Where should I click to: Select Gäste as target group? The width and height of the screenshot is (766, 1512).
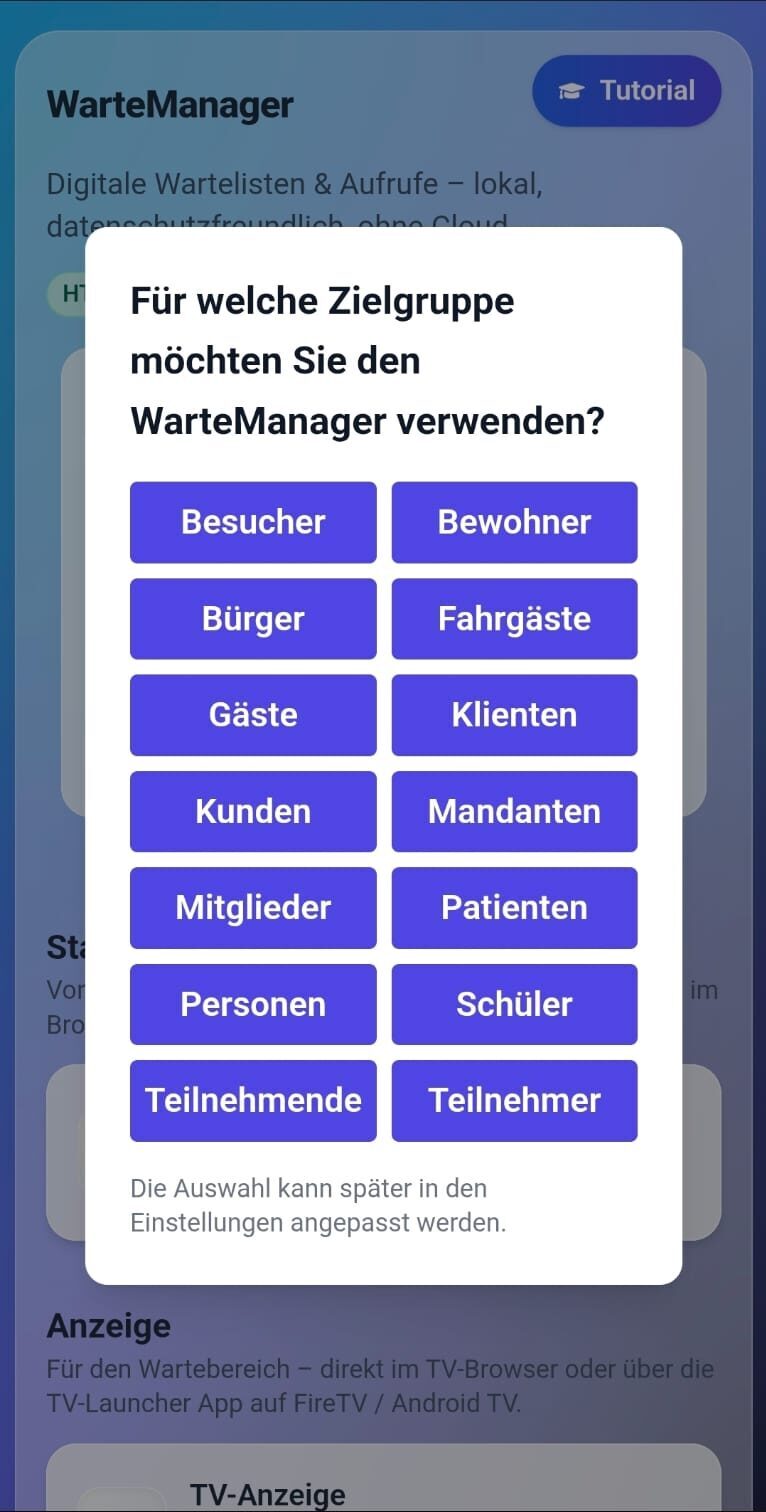[x=253, y=715]
